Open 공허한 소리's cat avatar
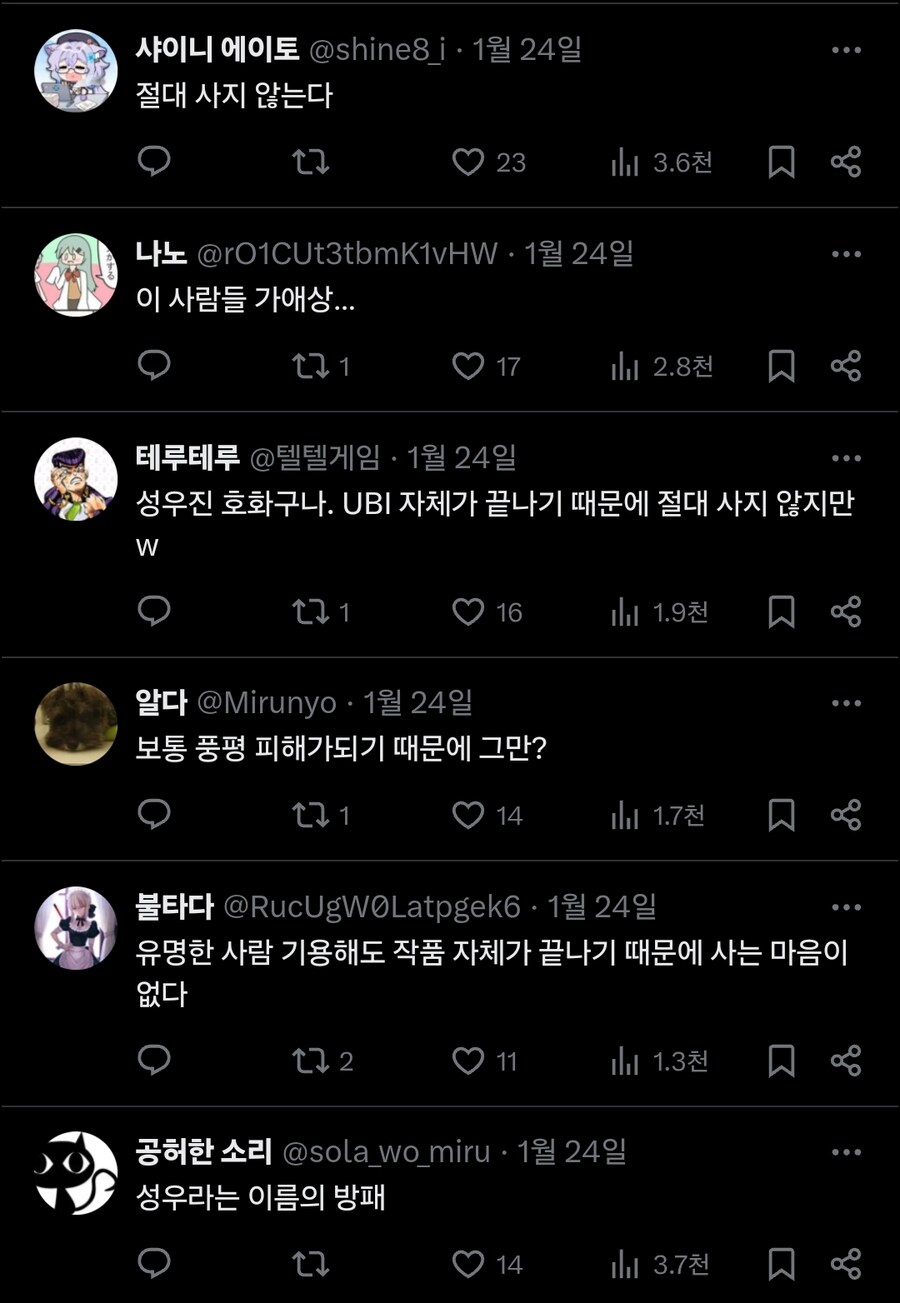The width and height of the screenshot is (900, 1303). (x=75, y=1170)
